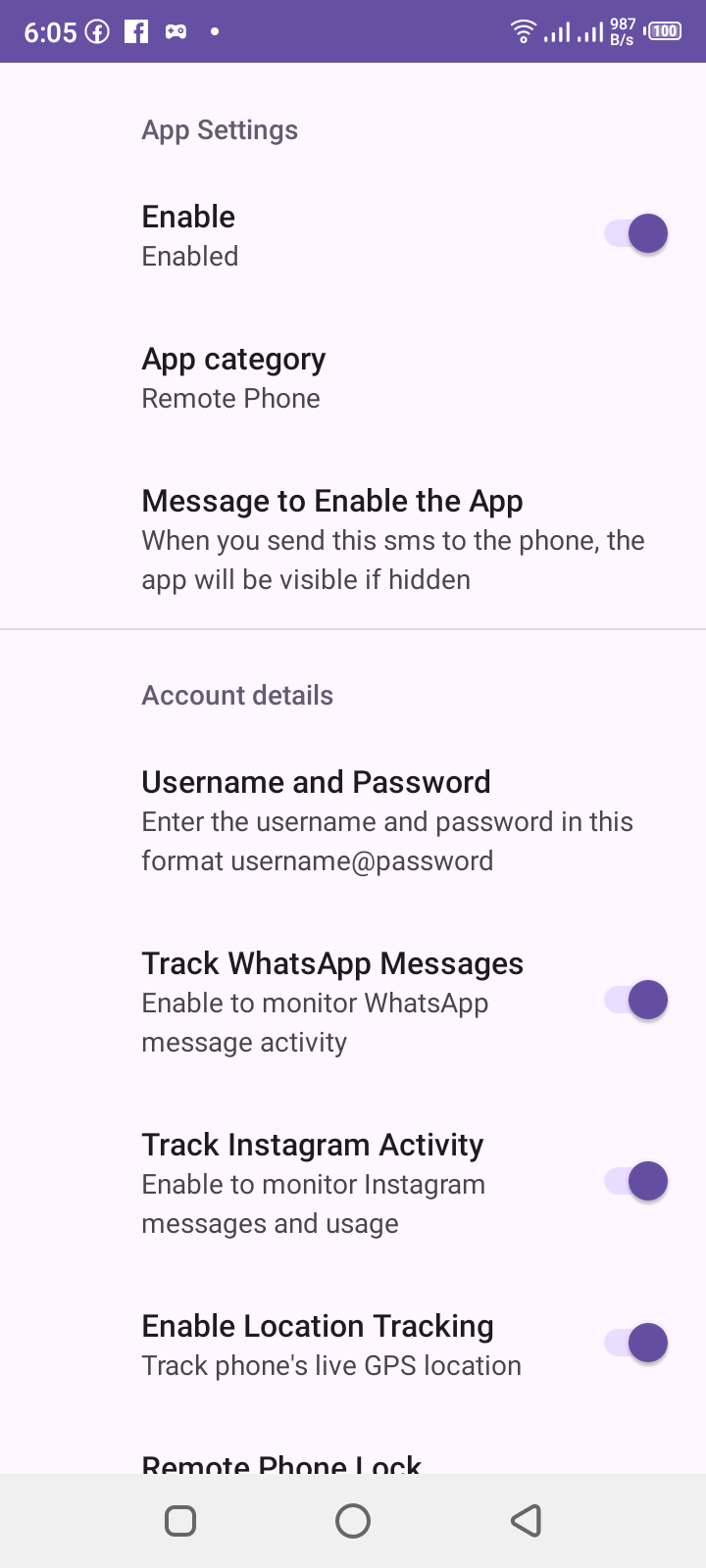This screenshot has width=706, height=1568.
Task: Tap the cellular signal bars icon
Action: tap(558, 31)
